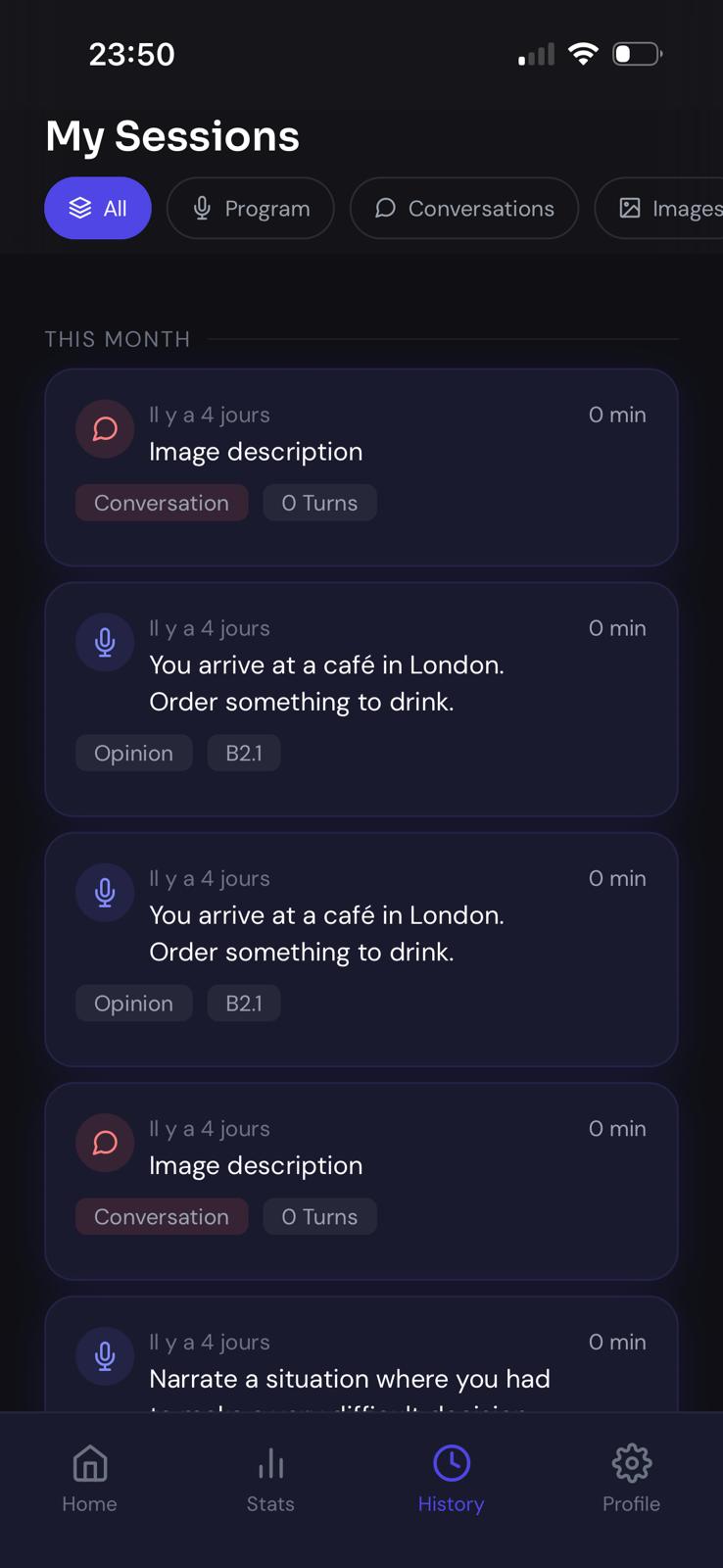Open the Narrate a situation session
The width and height of the screenshot is (723, 1568).
point(361,1354)
